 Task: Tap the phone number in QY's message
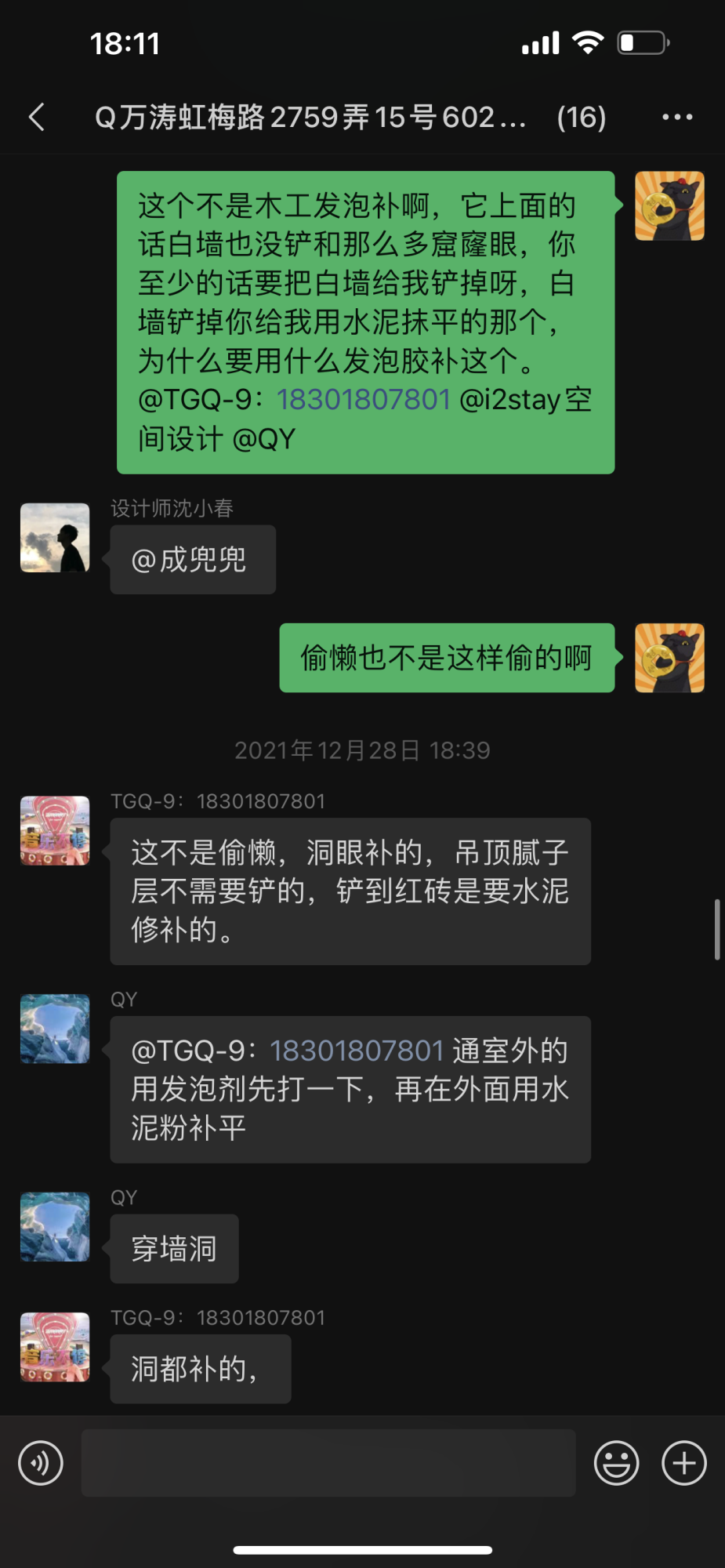(357, 1051)
